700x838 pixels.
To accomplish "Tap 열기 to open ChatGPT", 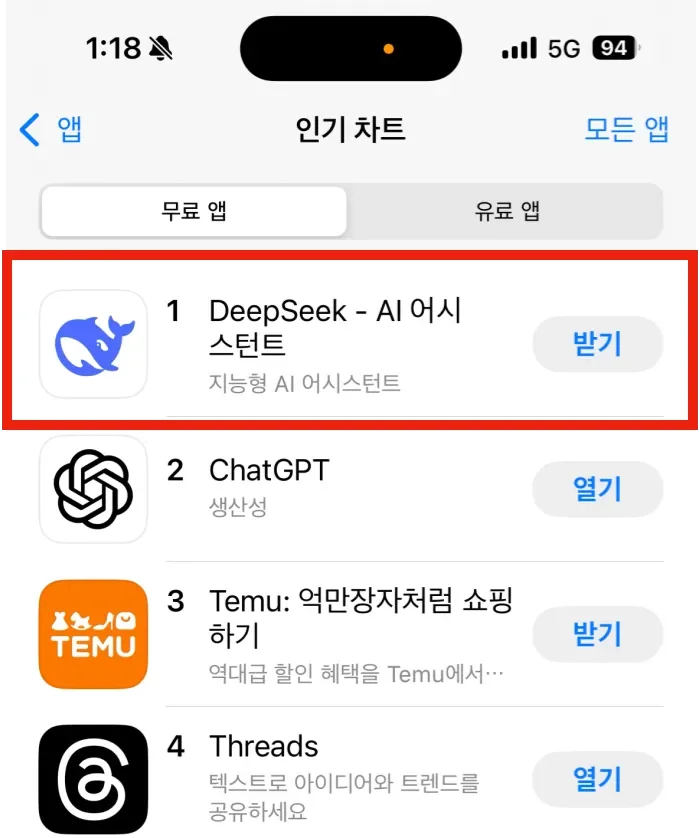I will (597, 488).
